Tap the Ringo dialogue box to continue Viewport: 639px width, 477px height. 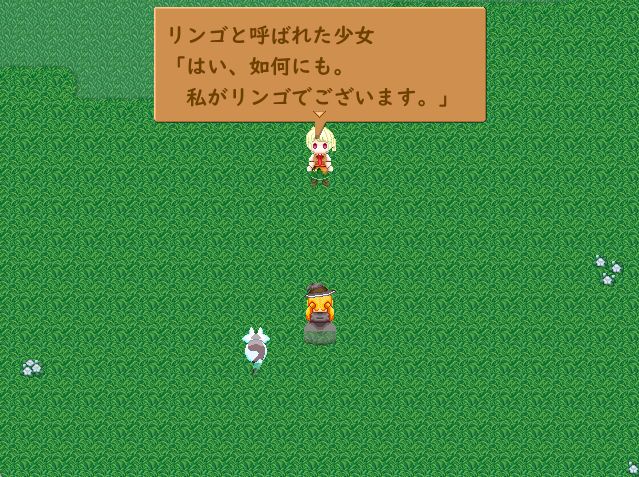click(x=319, y=66)
